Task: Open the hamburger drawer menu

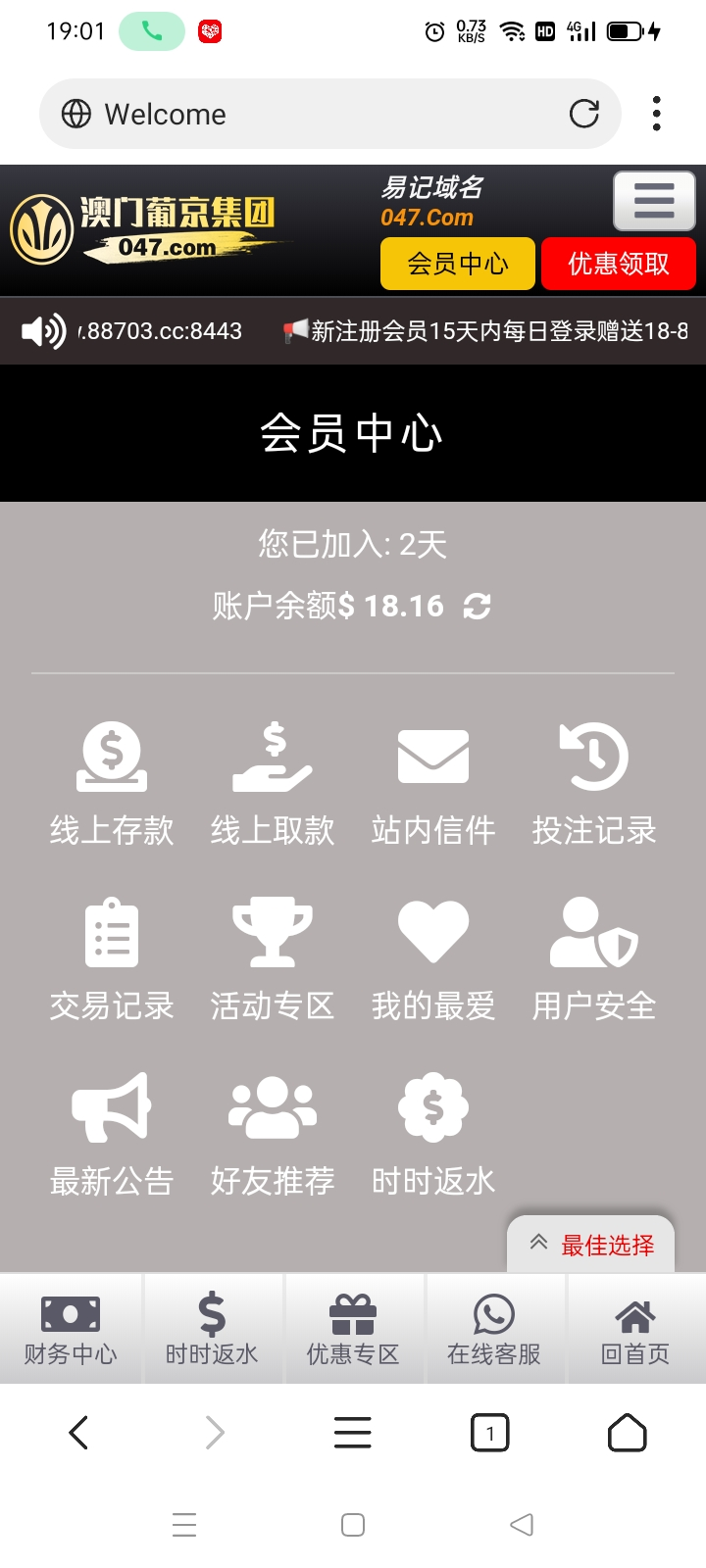Action: click(654, 201)
